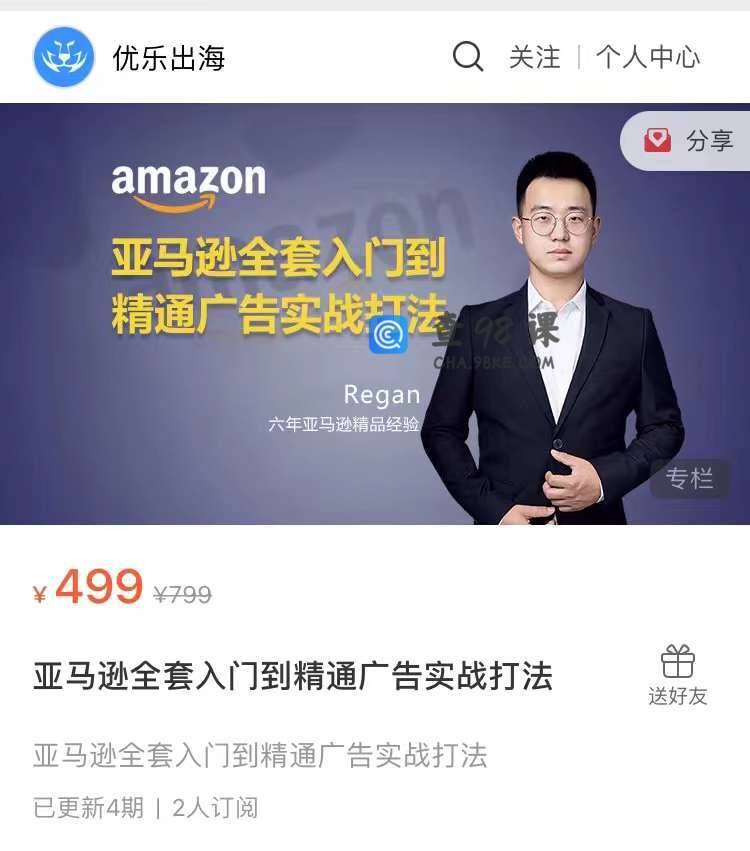Follow 优乐出海 via 关注
Viewport: 750px width, 851px height.
coord(535,58)
